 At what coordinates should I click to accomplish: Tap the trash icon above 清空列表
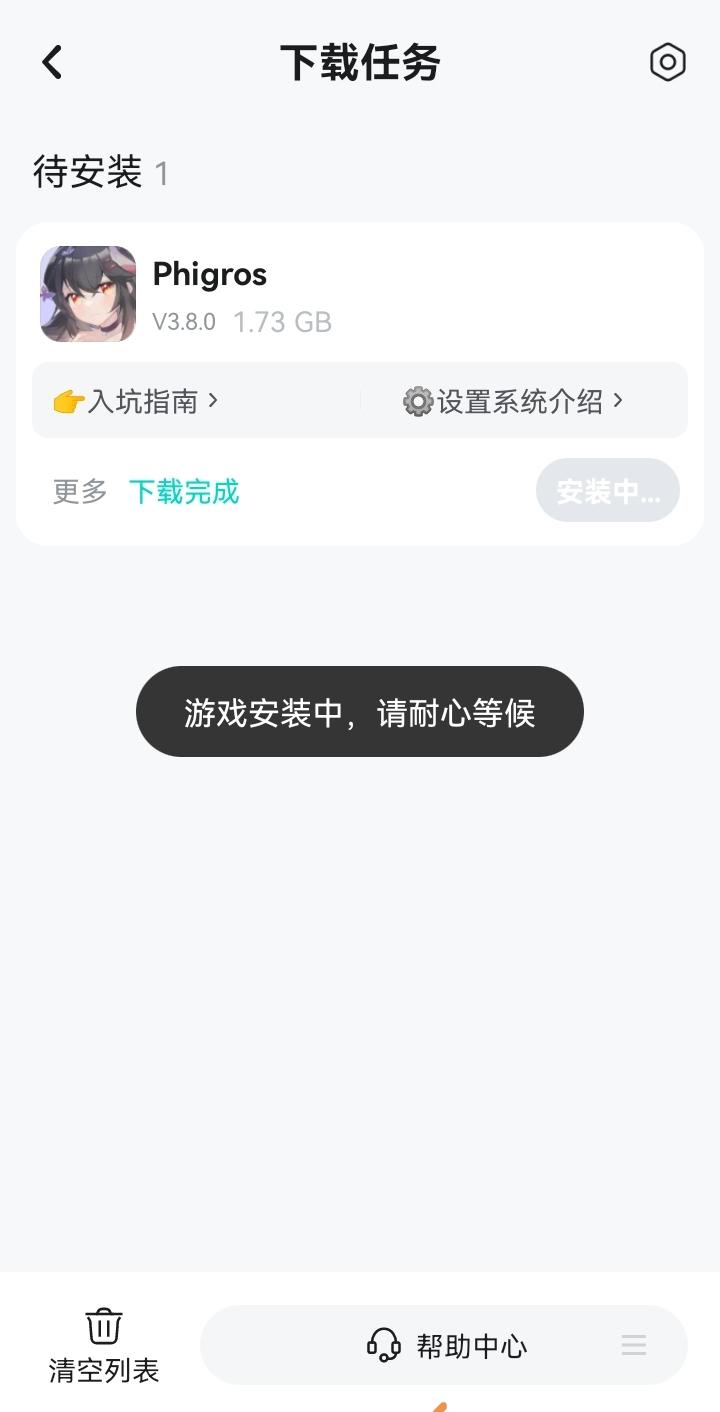click(103, 1327)
